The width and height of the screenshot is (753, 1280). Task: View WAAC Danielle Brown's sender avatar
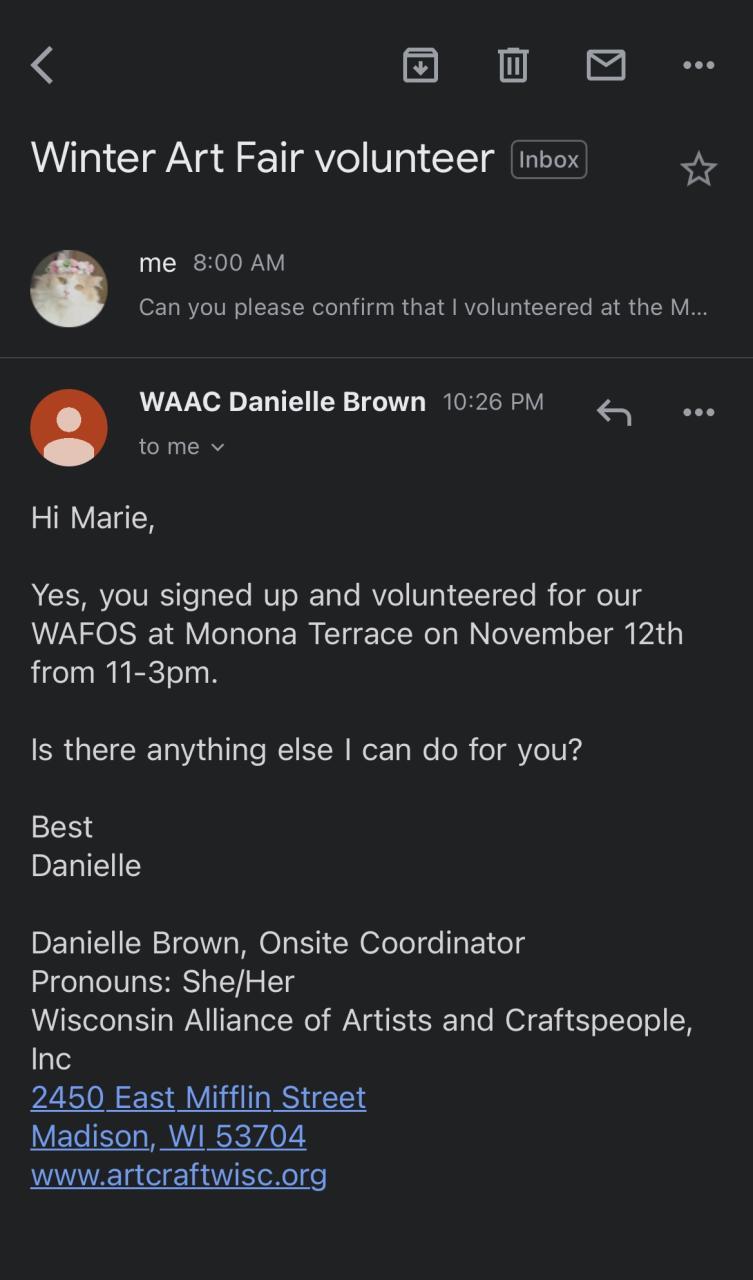point(69,428)
